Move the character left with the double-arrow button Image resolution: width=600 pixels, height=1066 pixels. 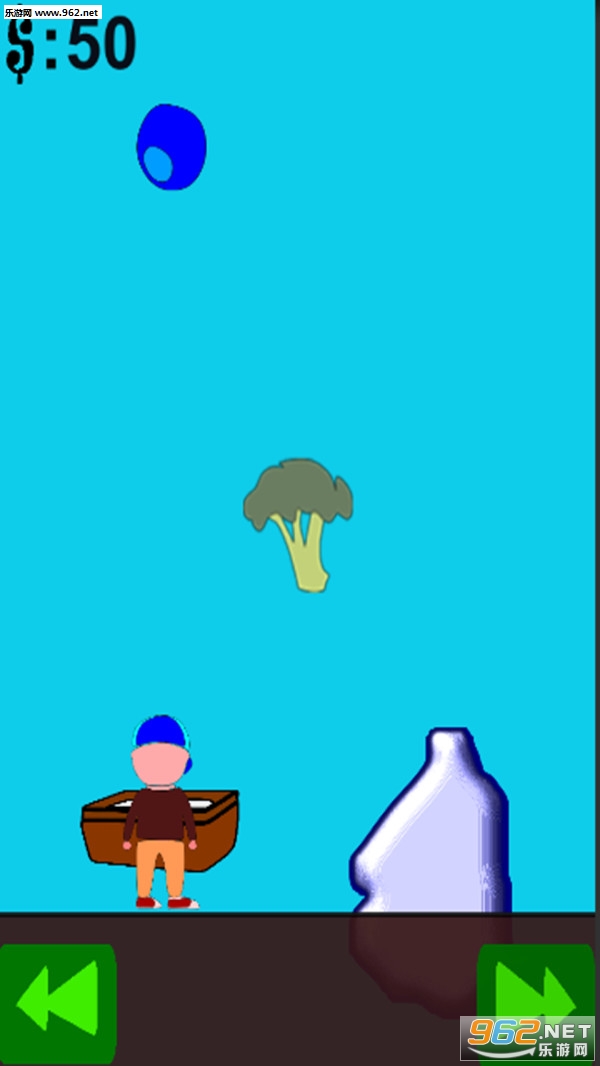(58, 1003)
